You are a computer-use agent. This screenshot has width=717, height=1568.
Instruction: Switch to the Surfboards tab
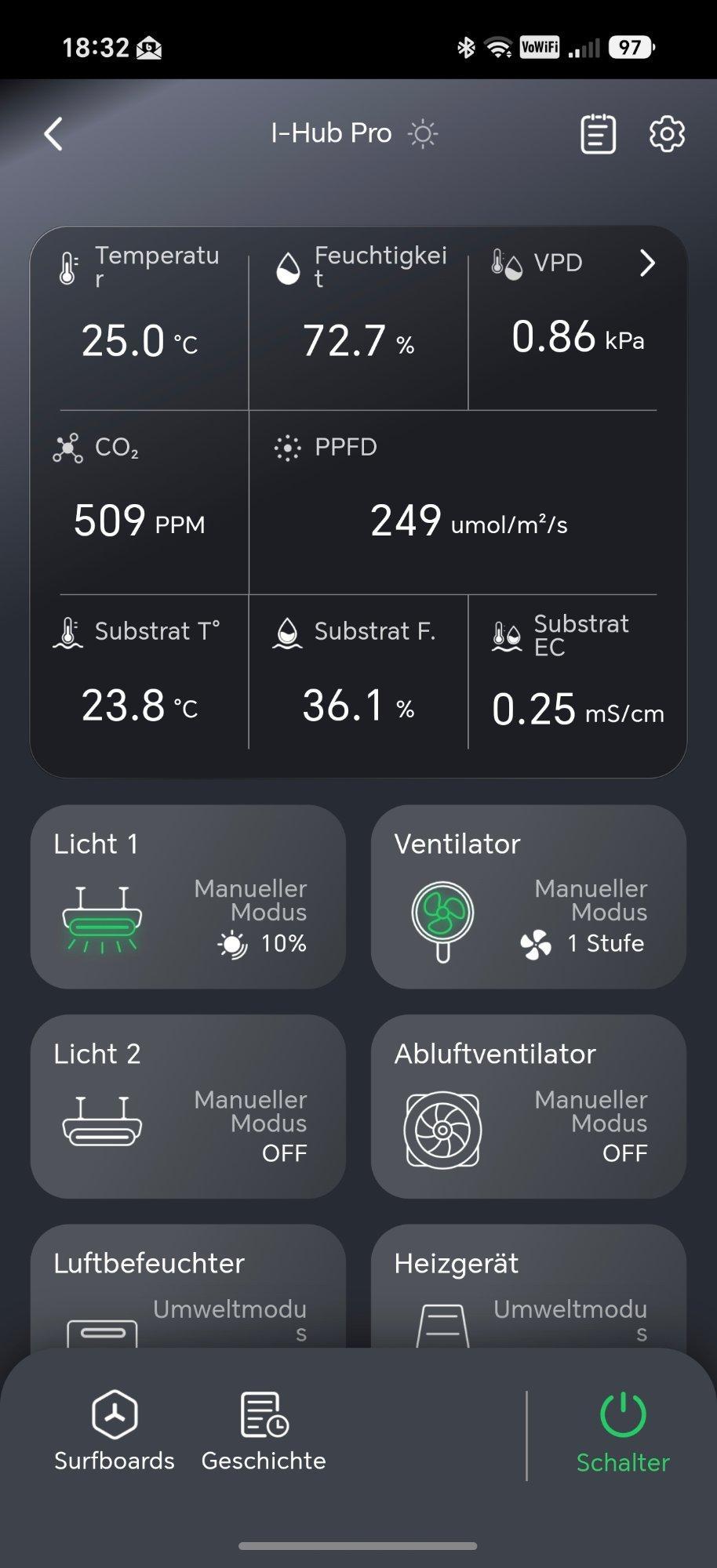click(x=115, y=1432)
